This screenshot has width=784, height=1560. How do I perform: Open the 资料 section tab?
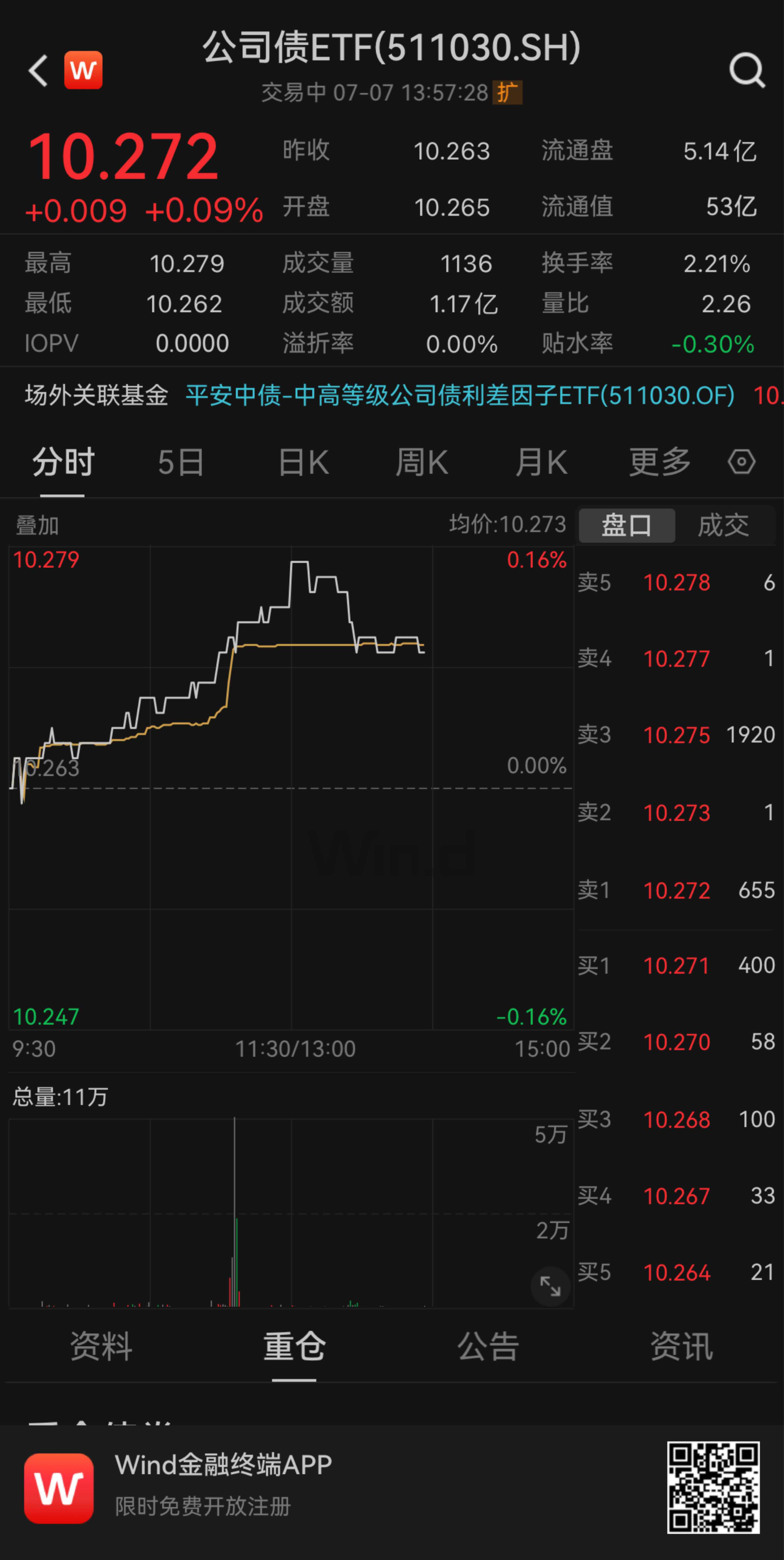tap(101, 1346)
